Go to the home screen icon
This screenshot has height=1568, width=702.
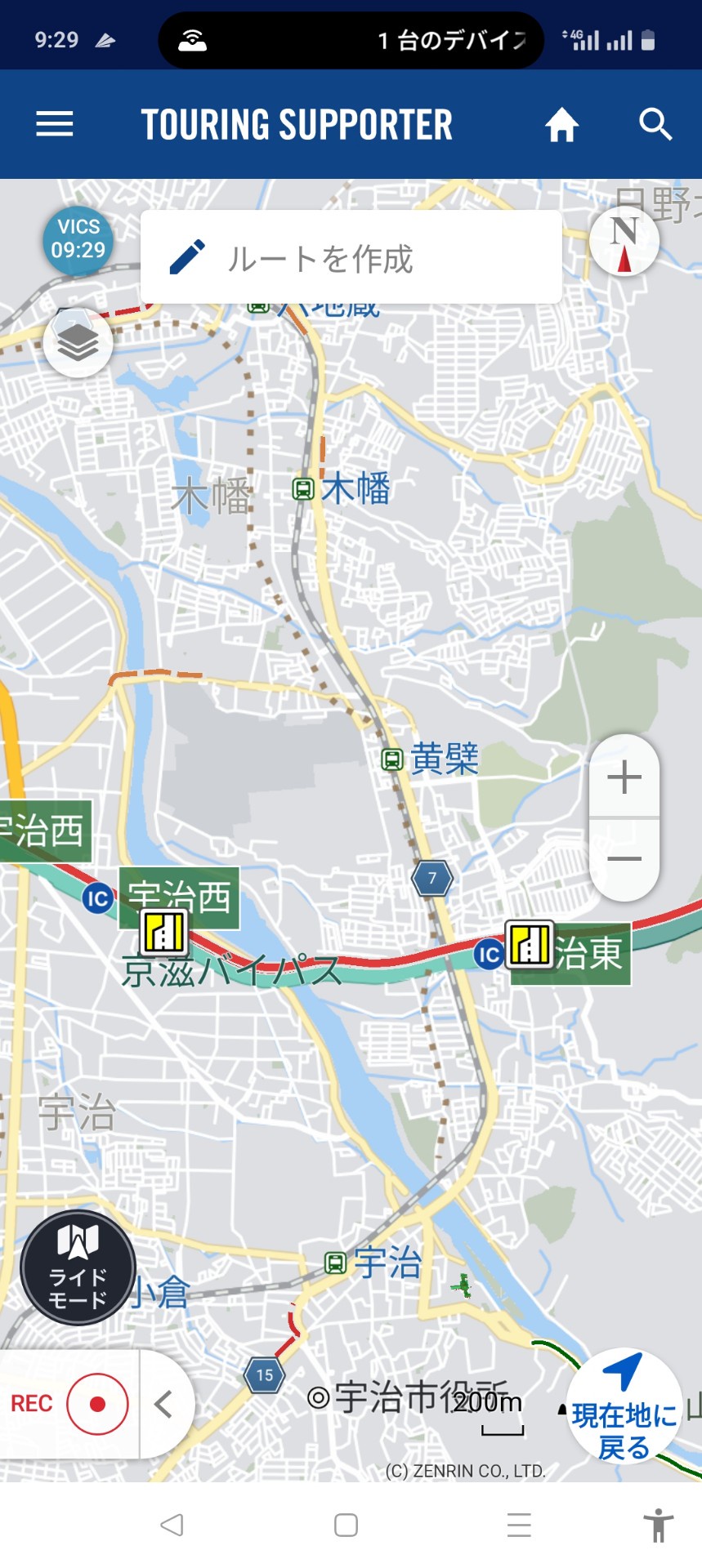click(x=562, y=125)
